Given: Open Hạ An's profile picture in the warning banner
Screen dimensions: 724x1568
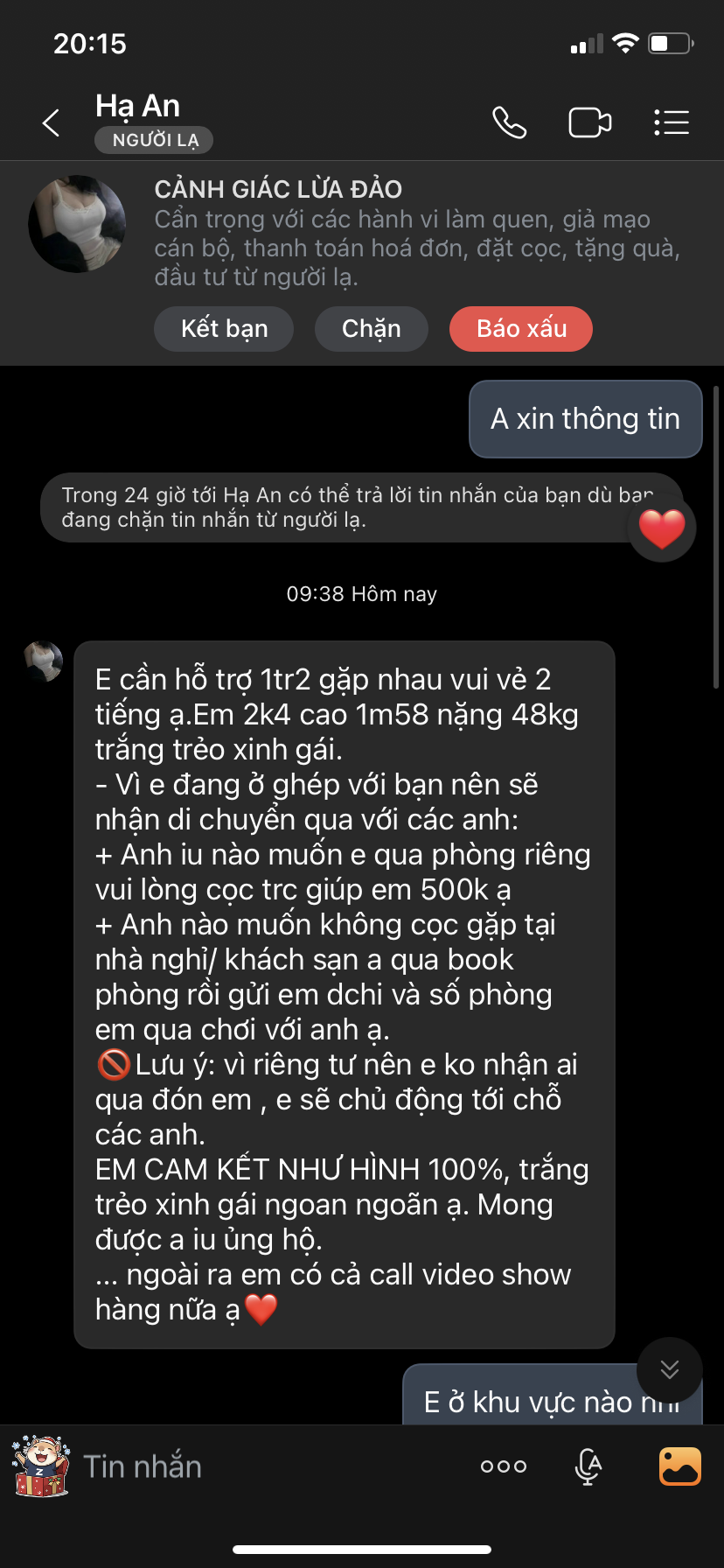Looking at the screenshot, I should coord(77,224).
